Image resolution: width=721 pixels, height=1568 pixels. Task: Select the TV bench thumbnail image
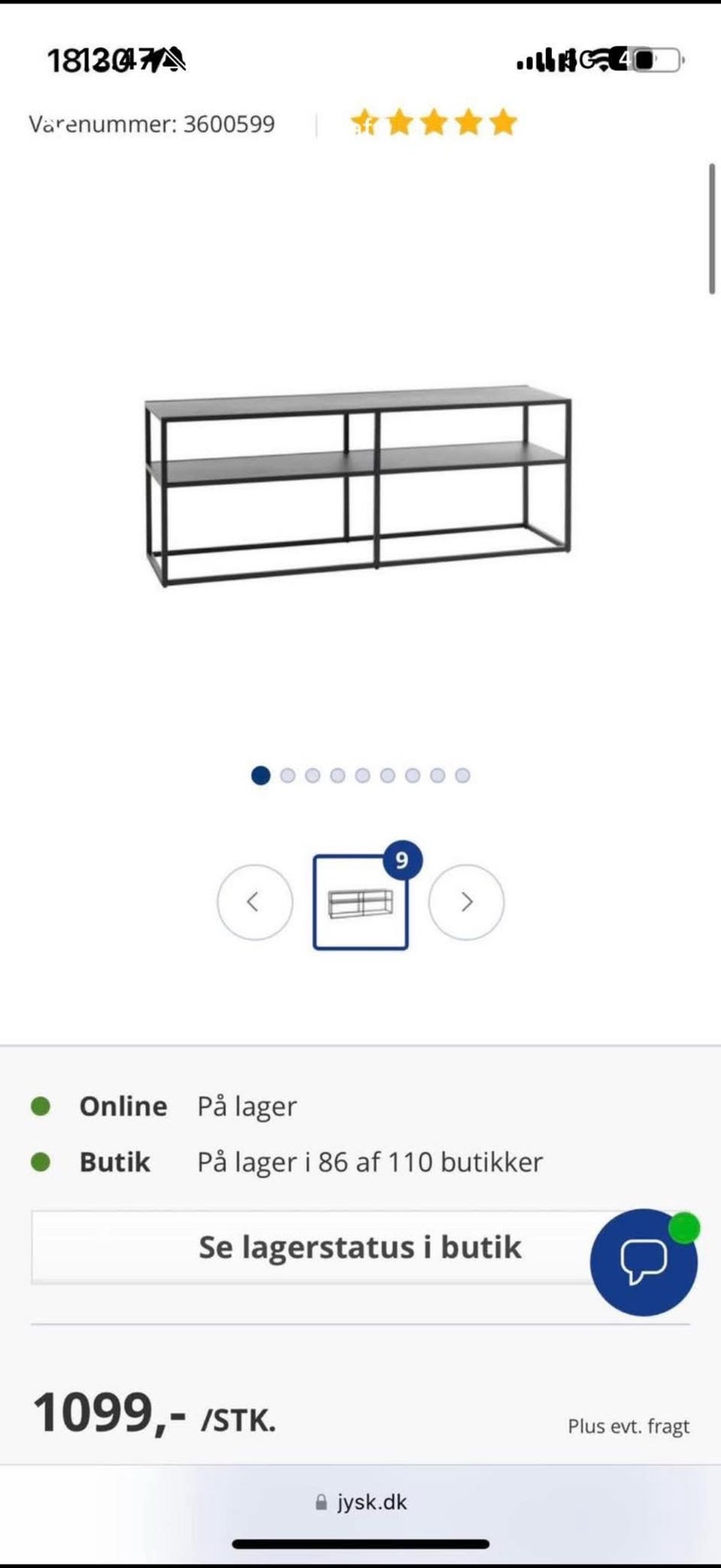(360, 902)
